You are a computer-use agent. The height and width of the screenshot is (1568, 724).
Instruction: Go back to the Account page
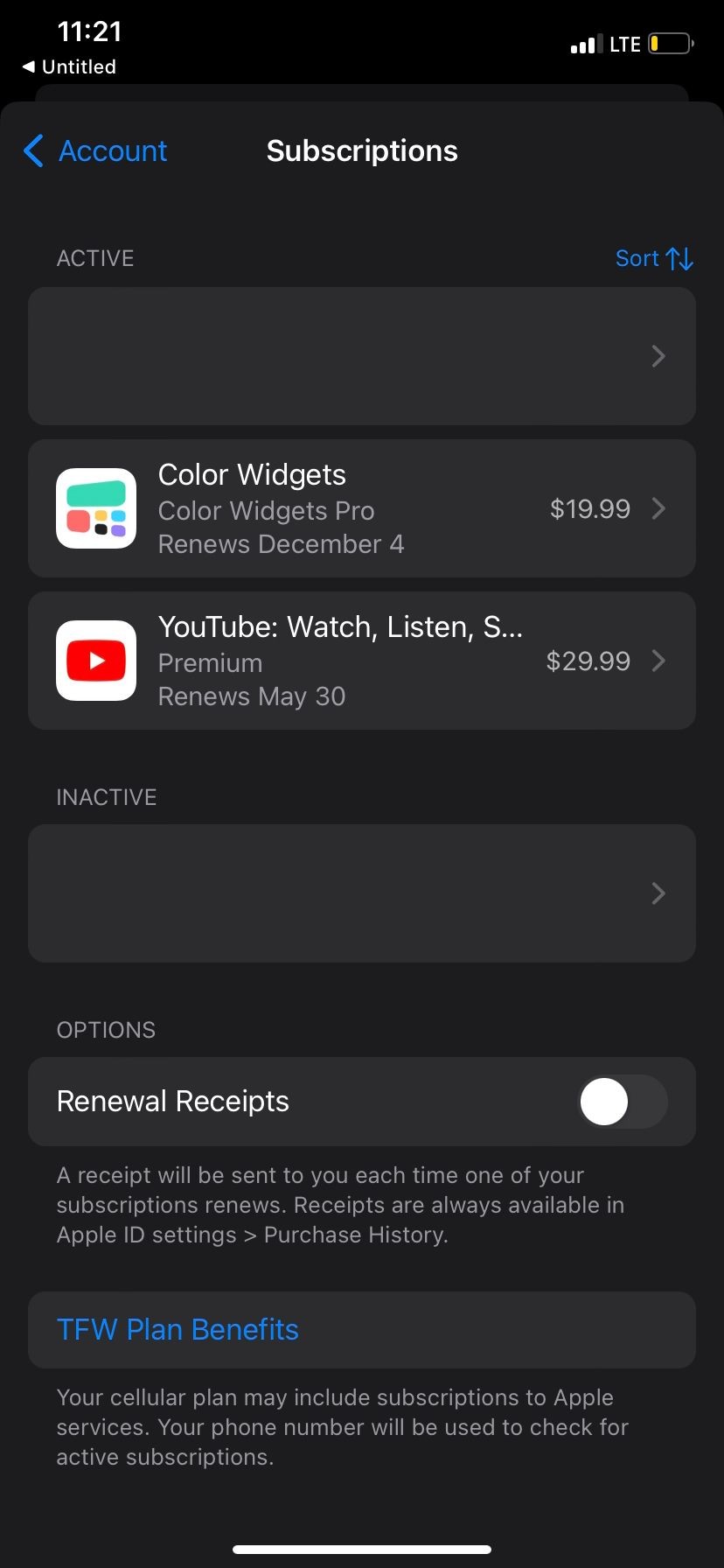pyautogui.click(x=96, y=151)
